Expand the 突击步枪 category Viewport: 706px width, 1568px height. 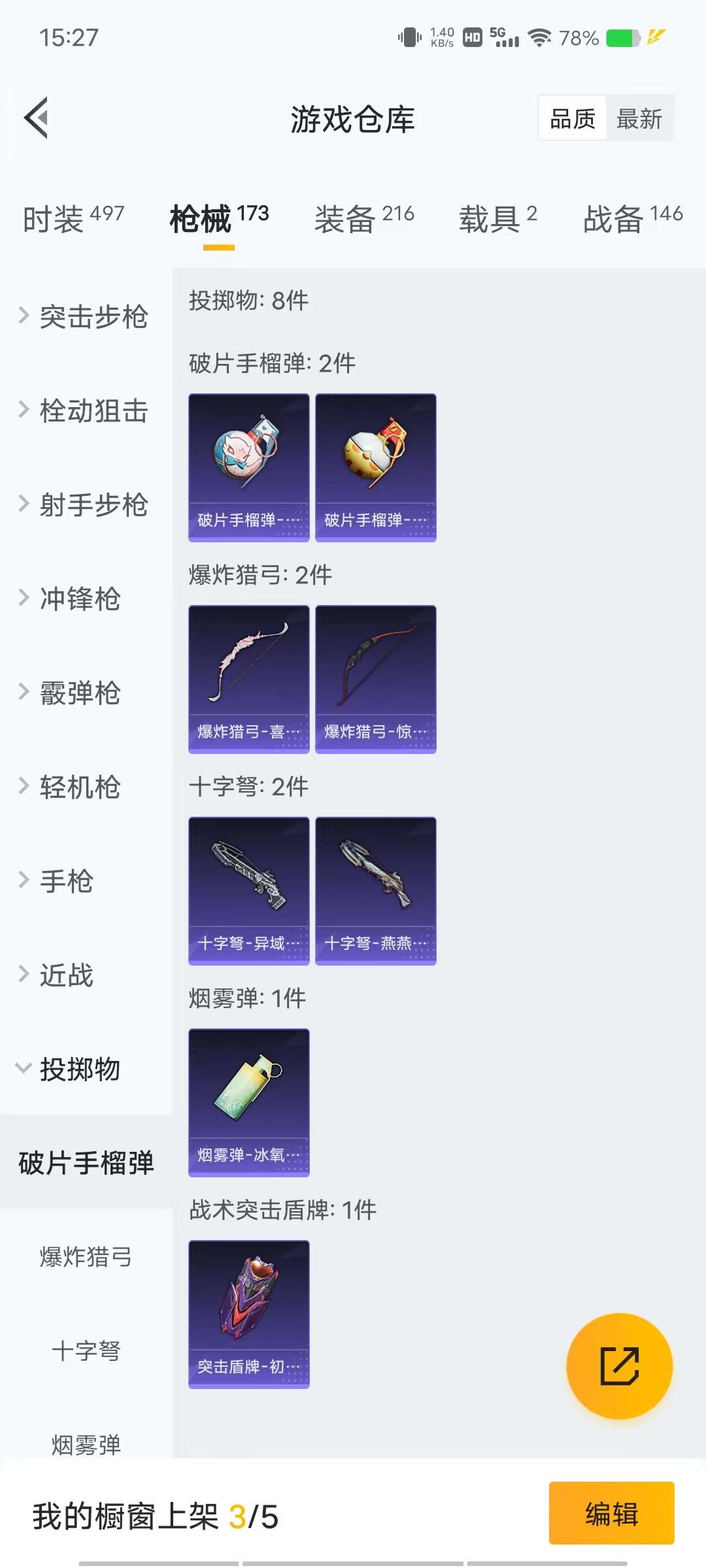coord(85,316)
